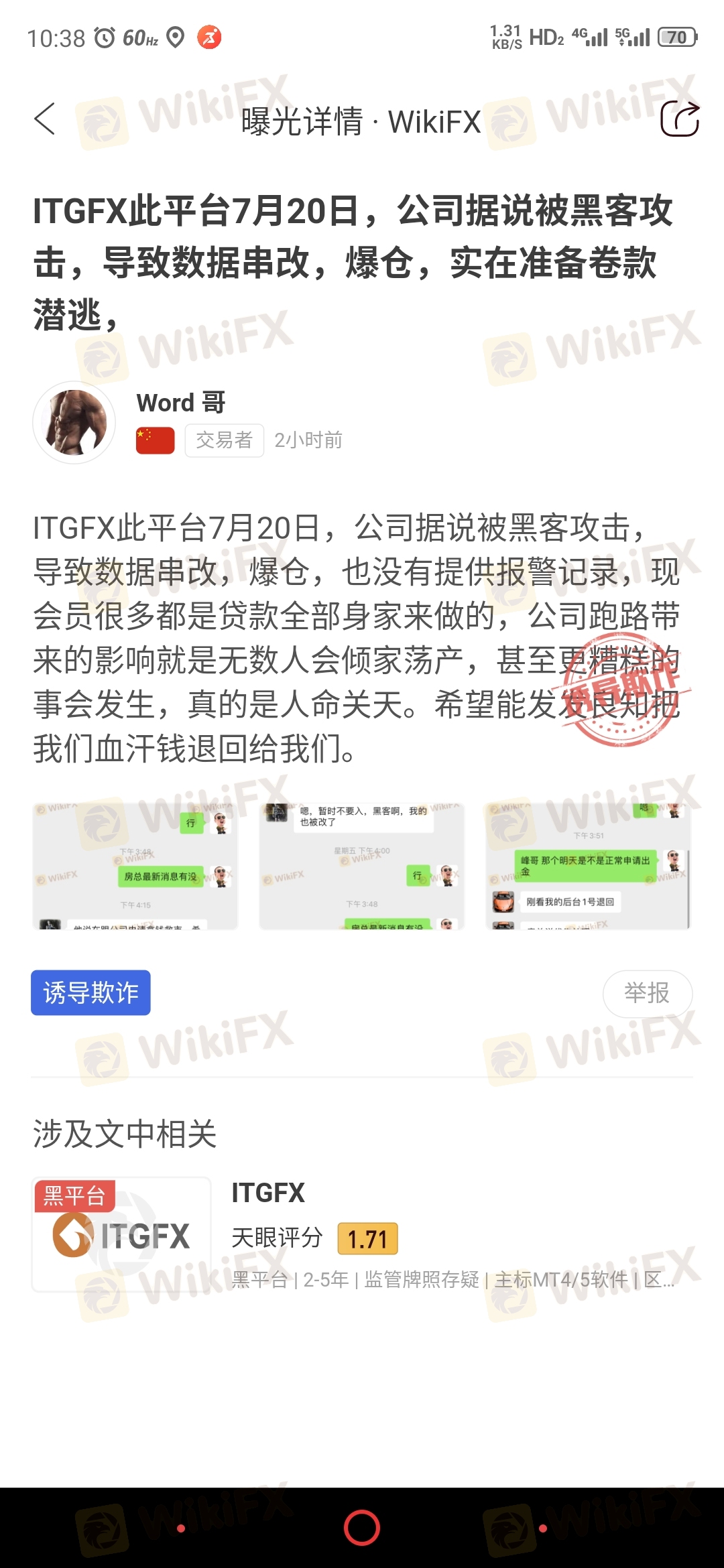View the second chat screenshot image
This screenshot has height=1568, width=724.
[x=362, y=866]
